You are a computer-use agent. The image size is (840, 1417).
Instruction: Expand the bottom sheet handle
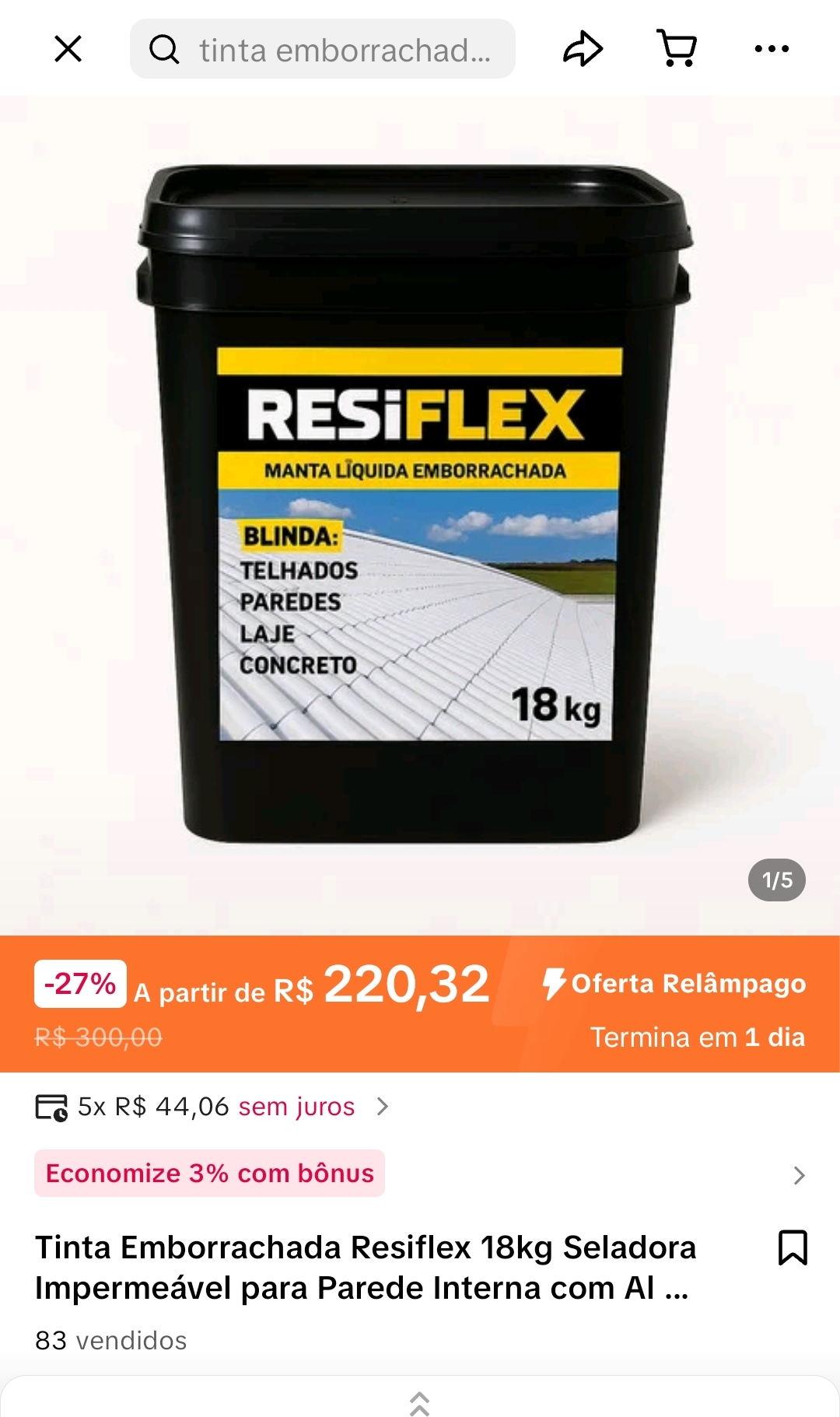click(419, 1403)
